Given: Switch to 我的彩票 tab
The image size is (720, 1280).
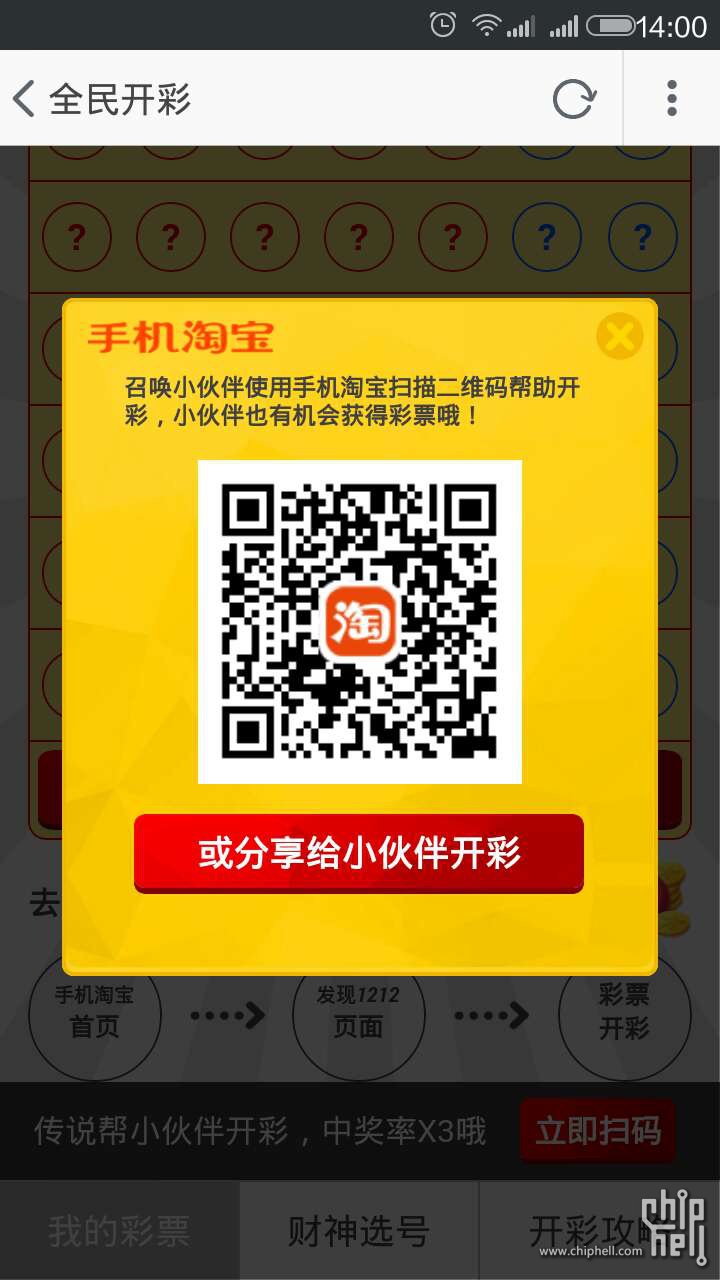Looking at the screenshot, I should coord(119,1231).
